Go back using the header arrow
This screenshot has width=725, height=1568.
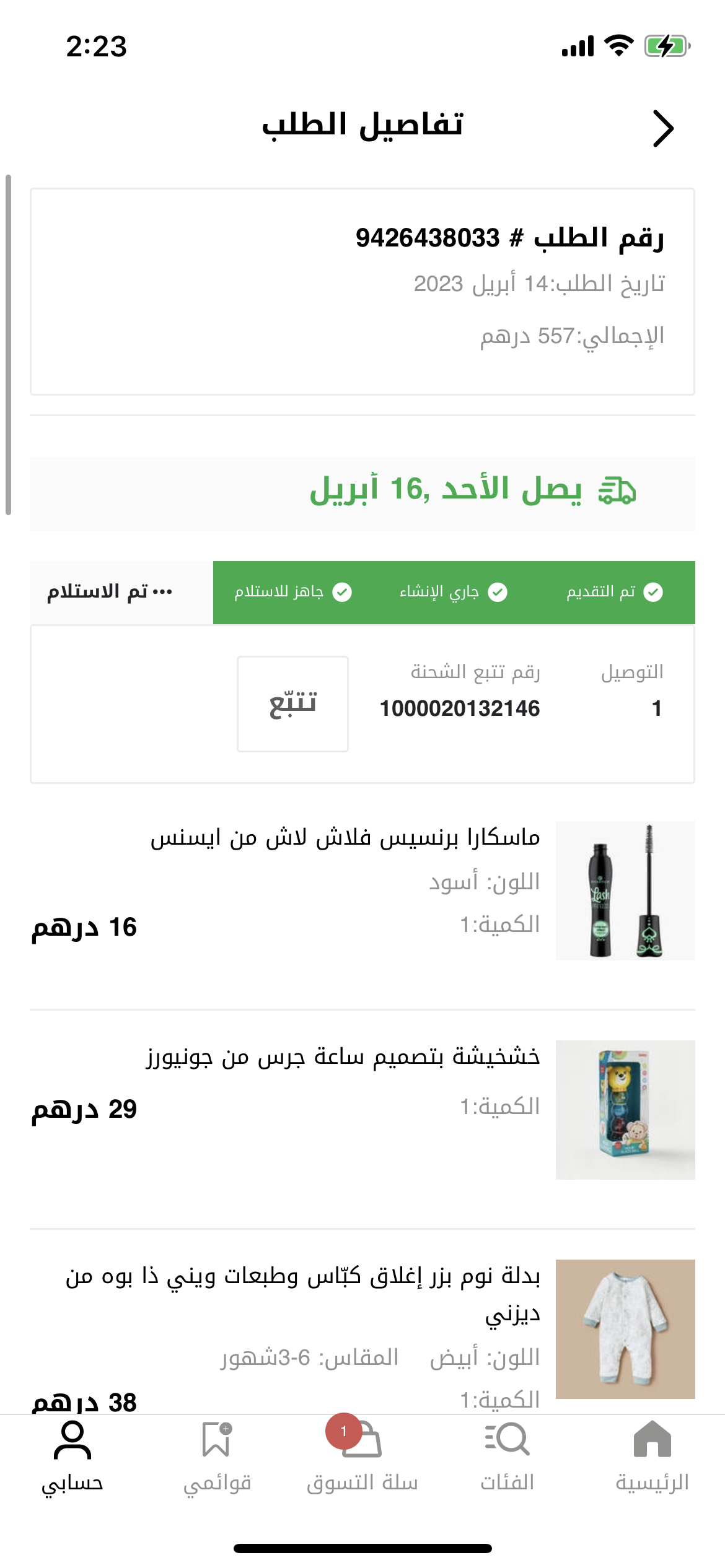[x=662, y=128]
